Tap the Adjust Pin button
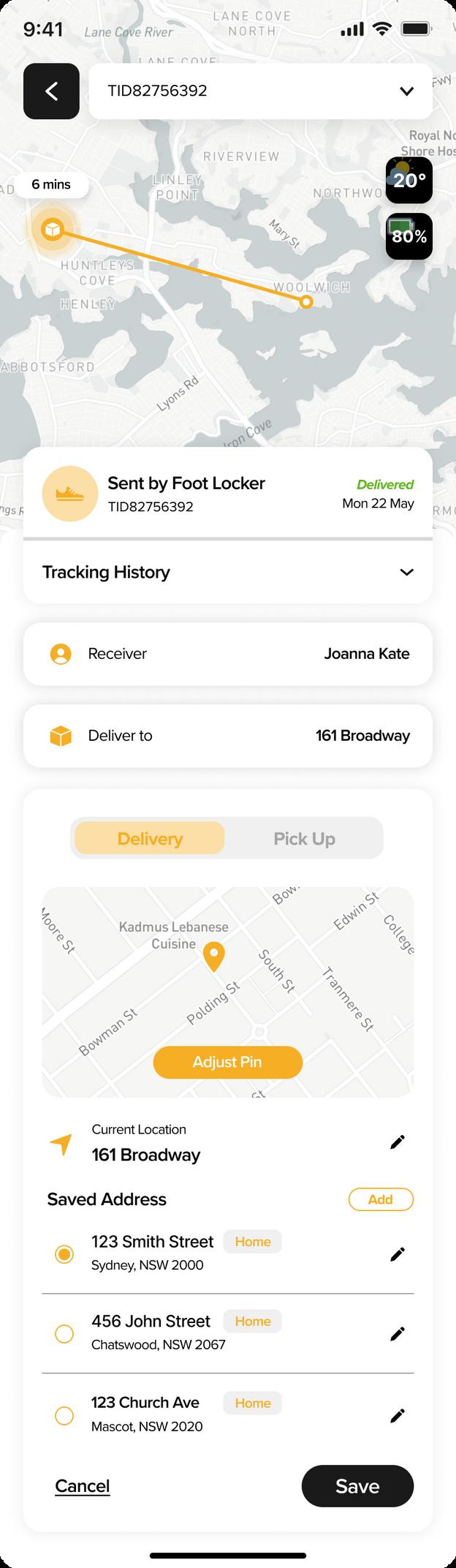Viewport: 456px width, 1568px height. click(x=227, y=1062)
